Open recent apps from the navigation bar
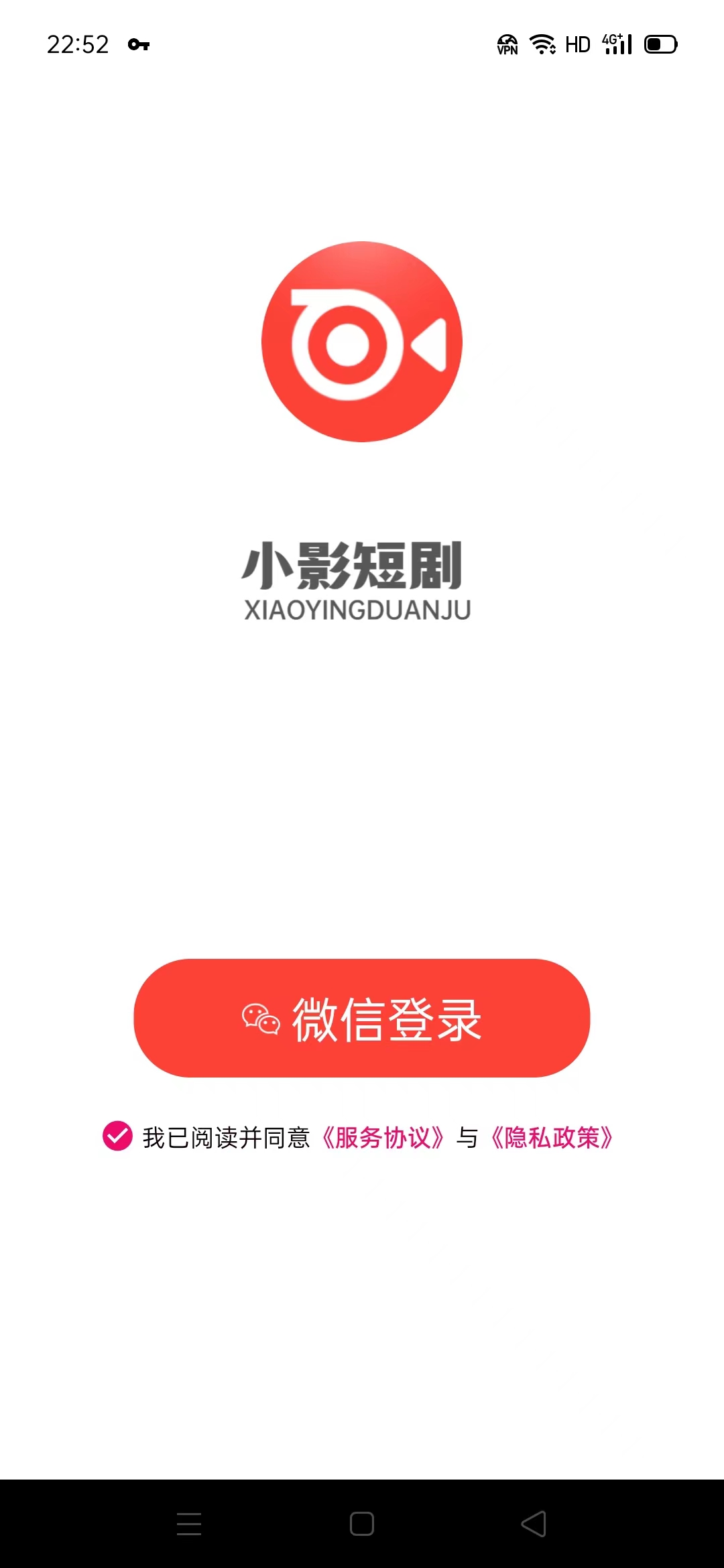The width and height of the screenshot is (724, 1568). tap(189, 1524)
